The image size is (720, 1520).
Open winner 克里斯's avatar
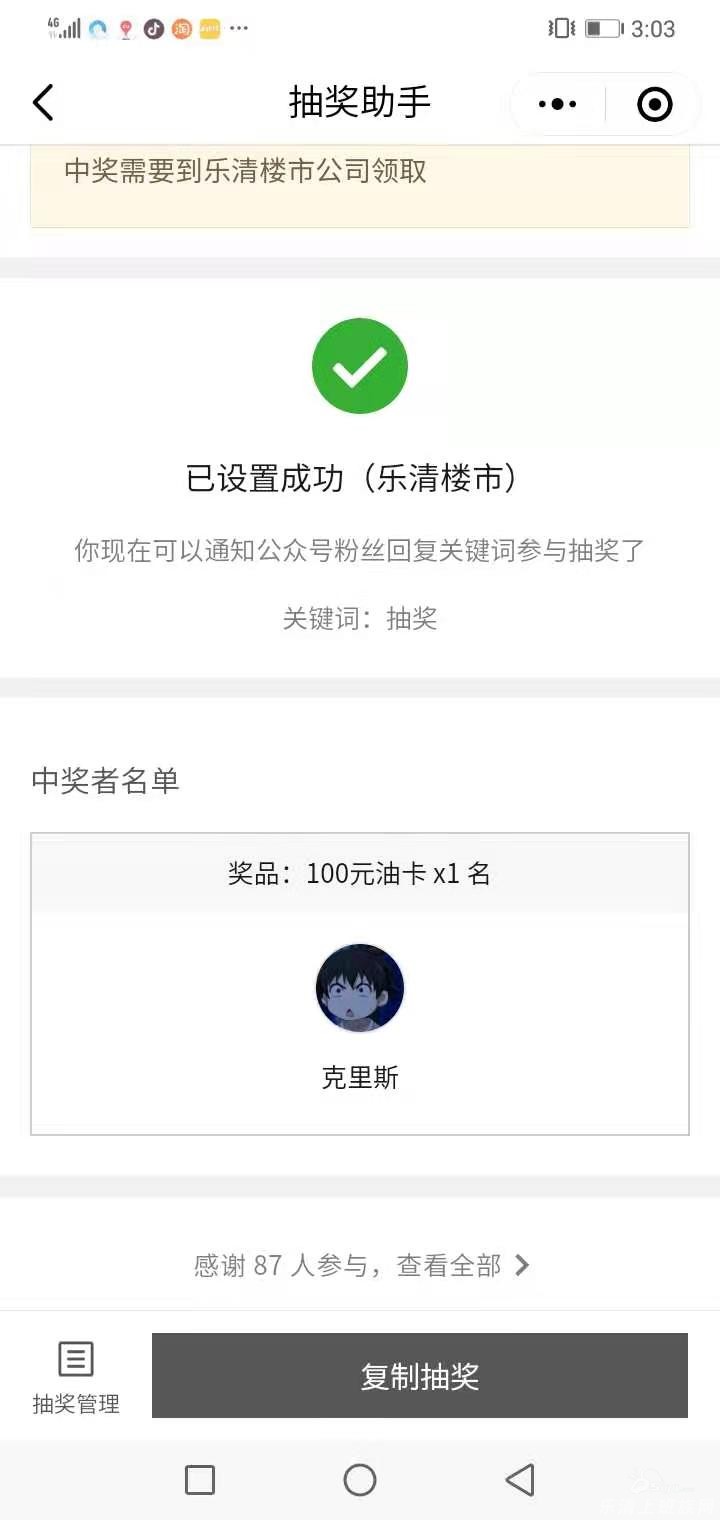(x=360, y=988)
